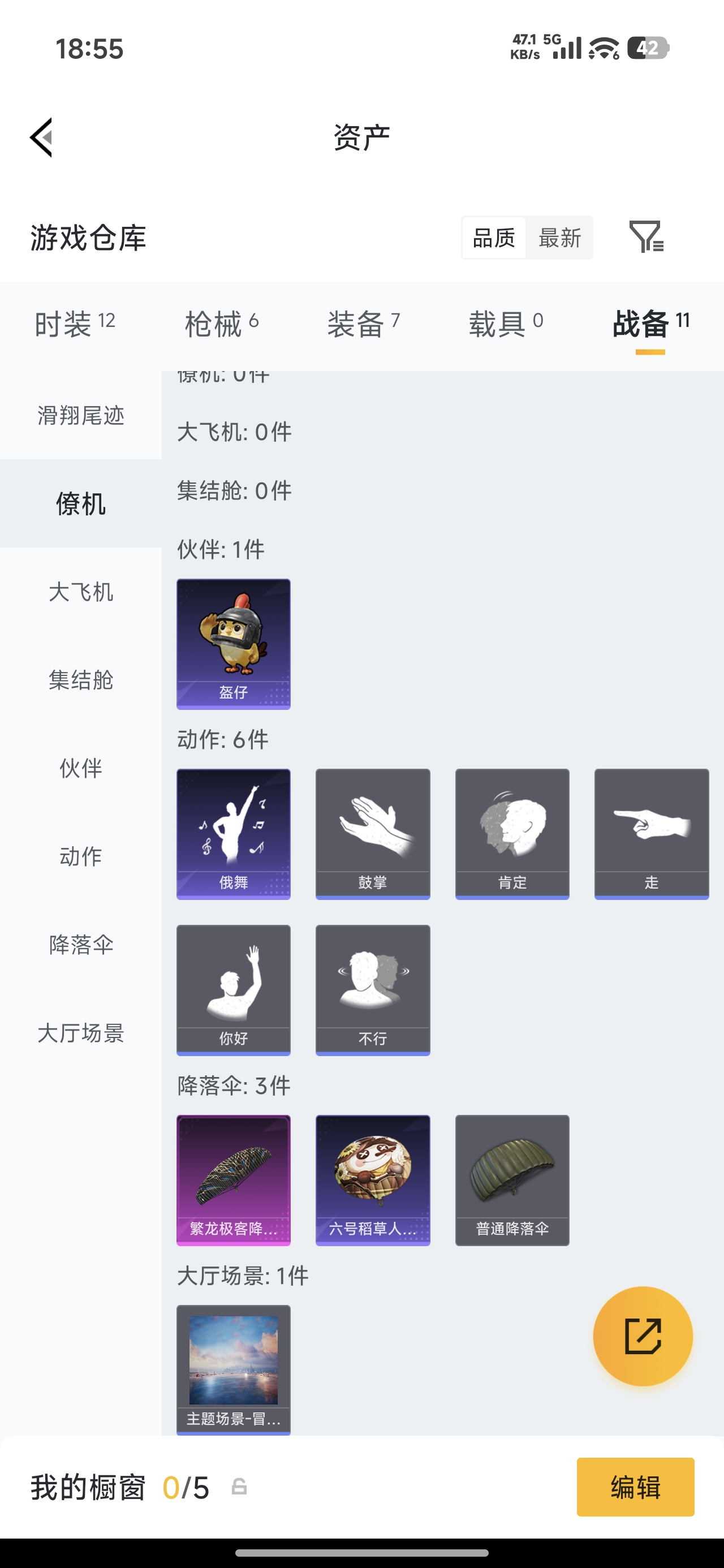Open the 普通降落伞 parachute item
724x1568 pixels.
pos(512,1181)
